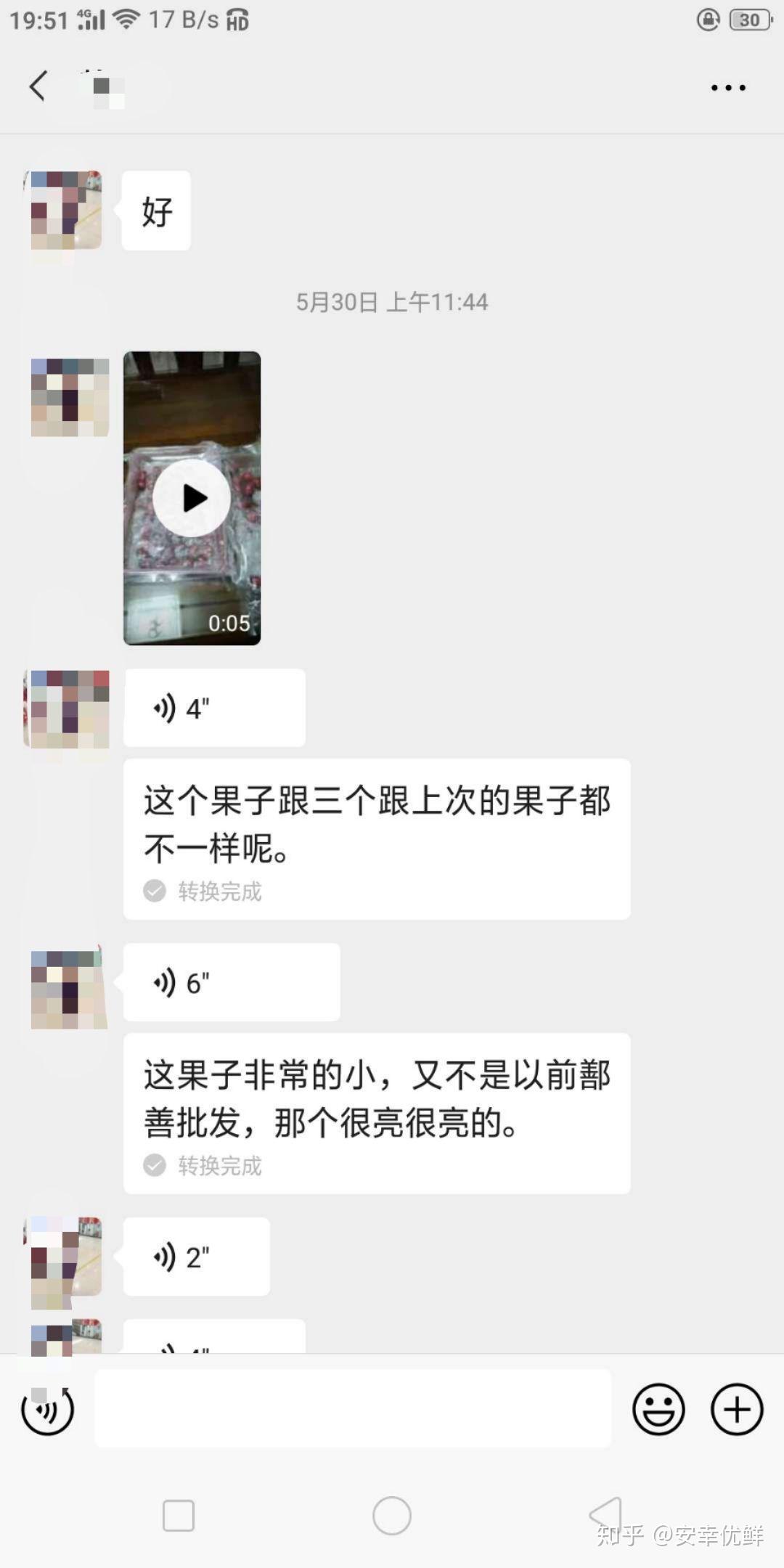784x1568 pixels.
Task: Tap the back arrow to leave chat
Action: click(38, 86)
